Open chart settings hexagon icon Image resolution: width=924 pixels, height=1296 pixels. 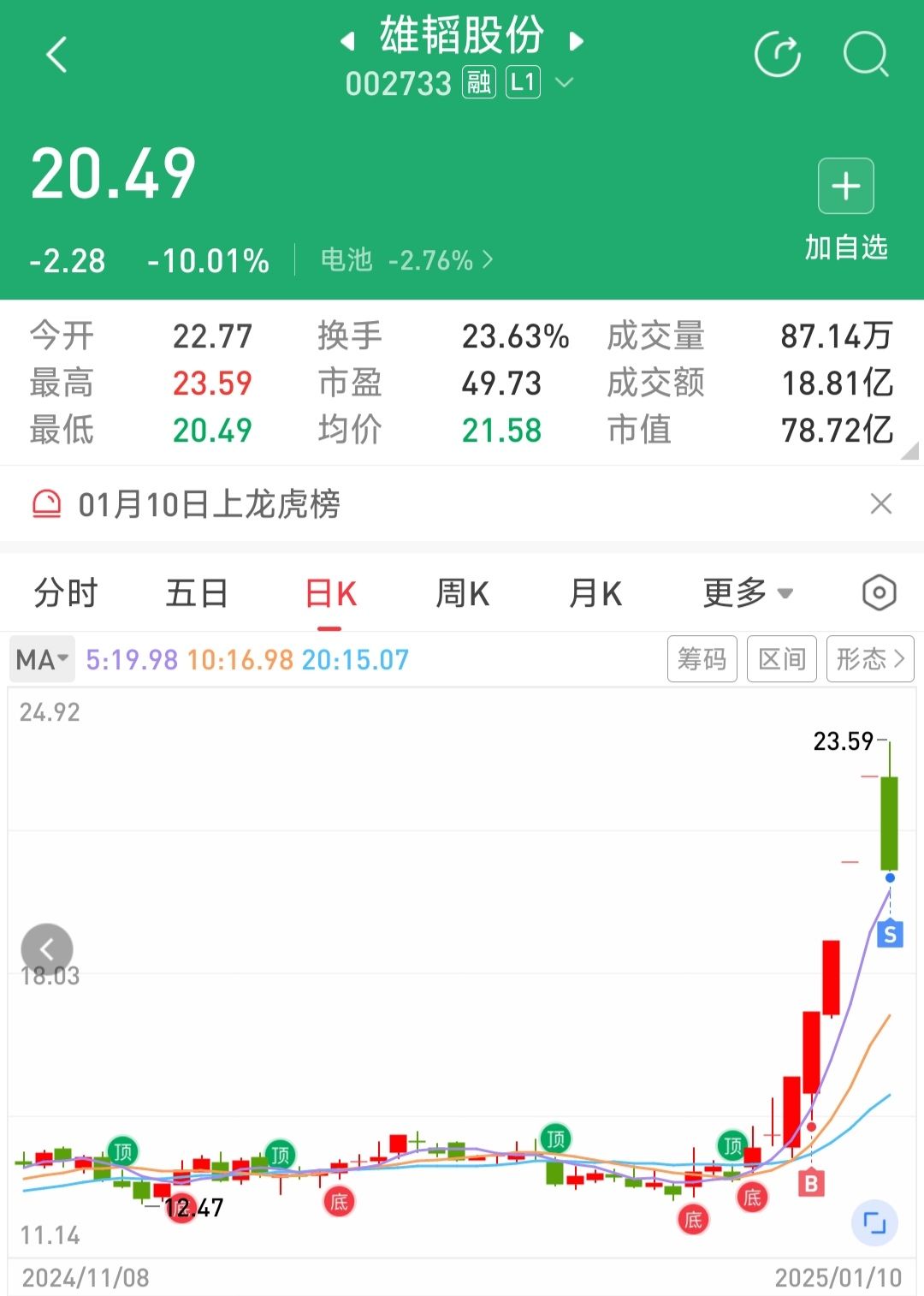(x=879, y=593)
